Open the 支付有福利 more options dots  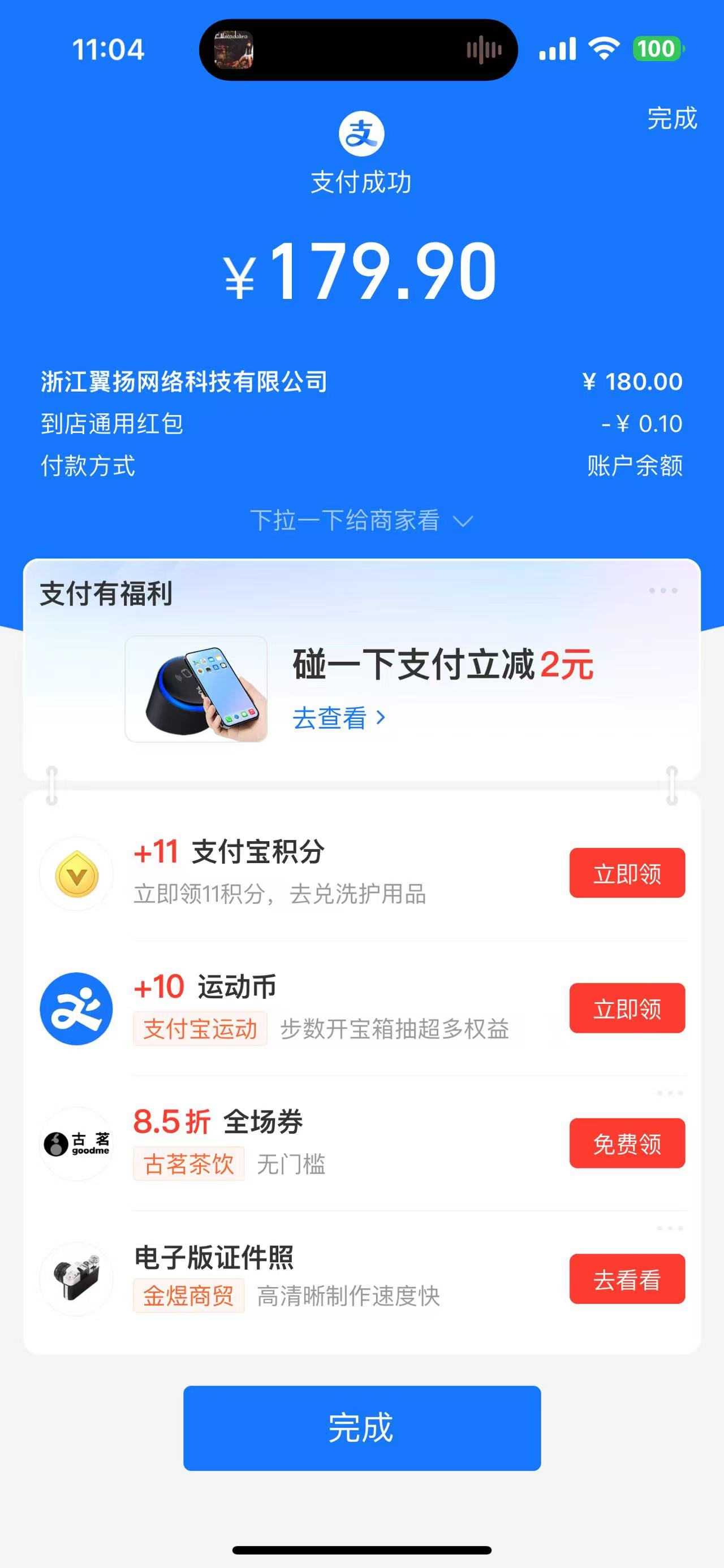pos(663,591)
